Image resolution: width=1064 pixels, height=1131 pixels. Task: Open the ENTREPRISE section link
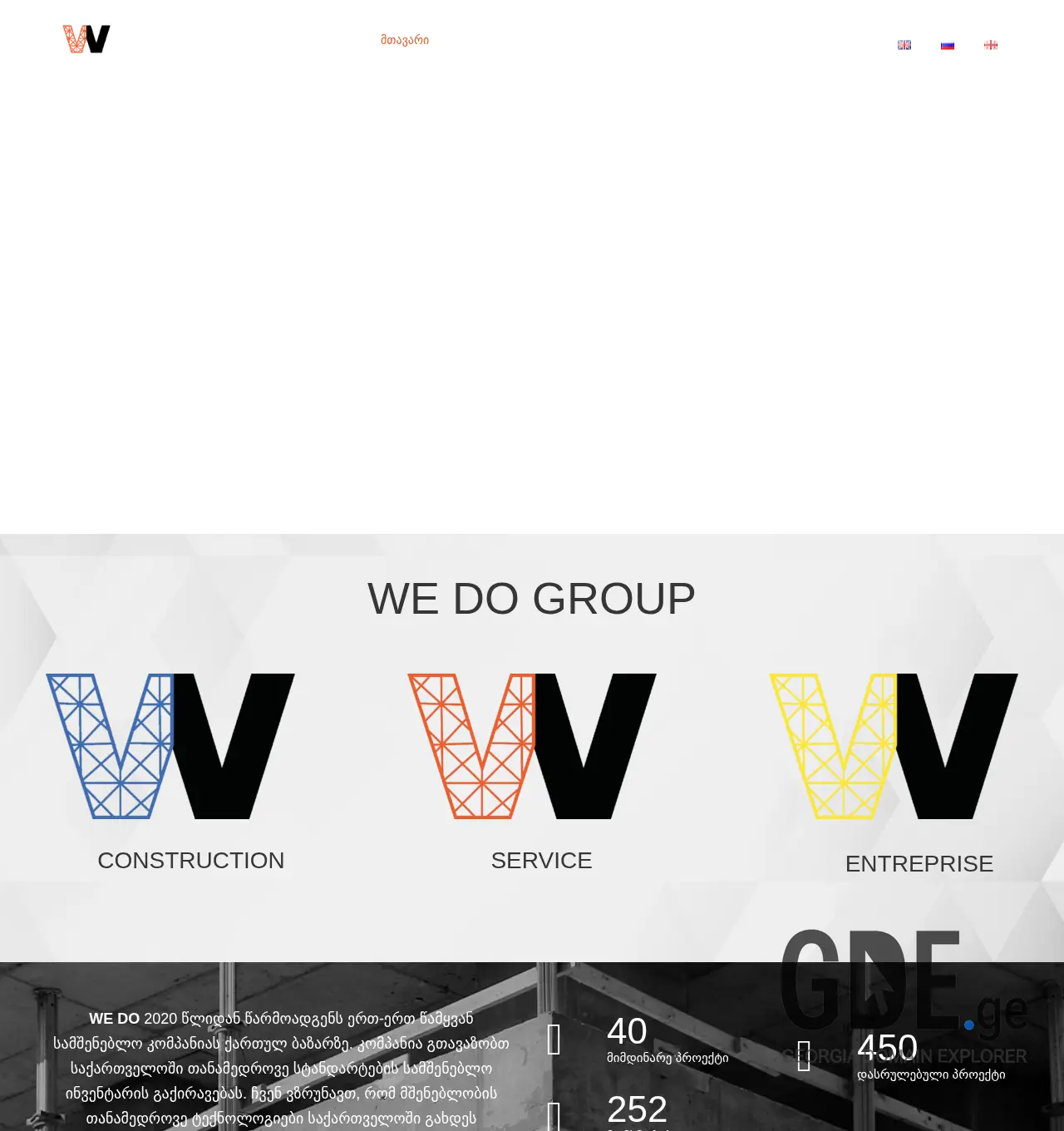(919, 864)
